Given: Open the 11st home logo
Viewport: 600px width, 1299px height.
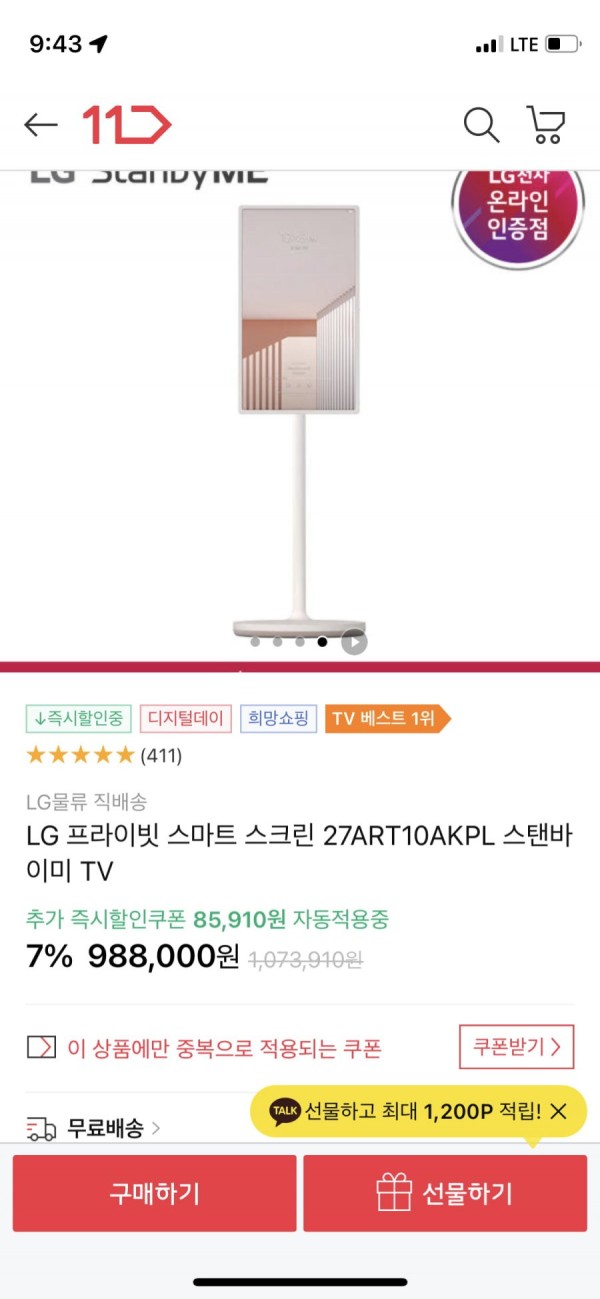Looking at the screenshot, I should pos(126,125).
